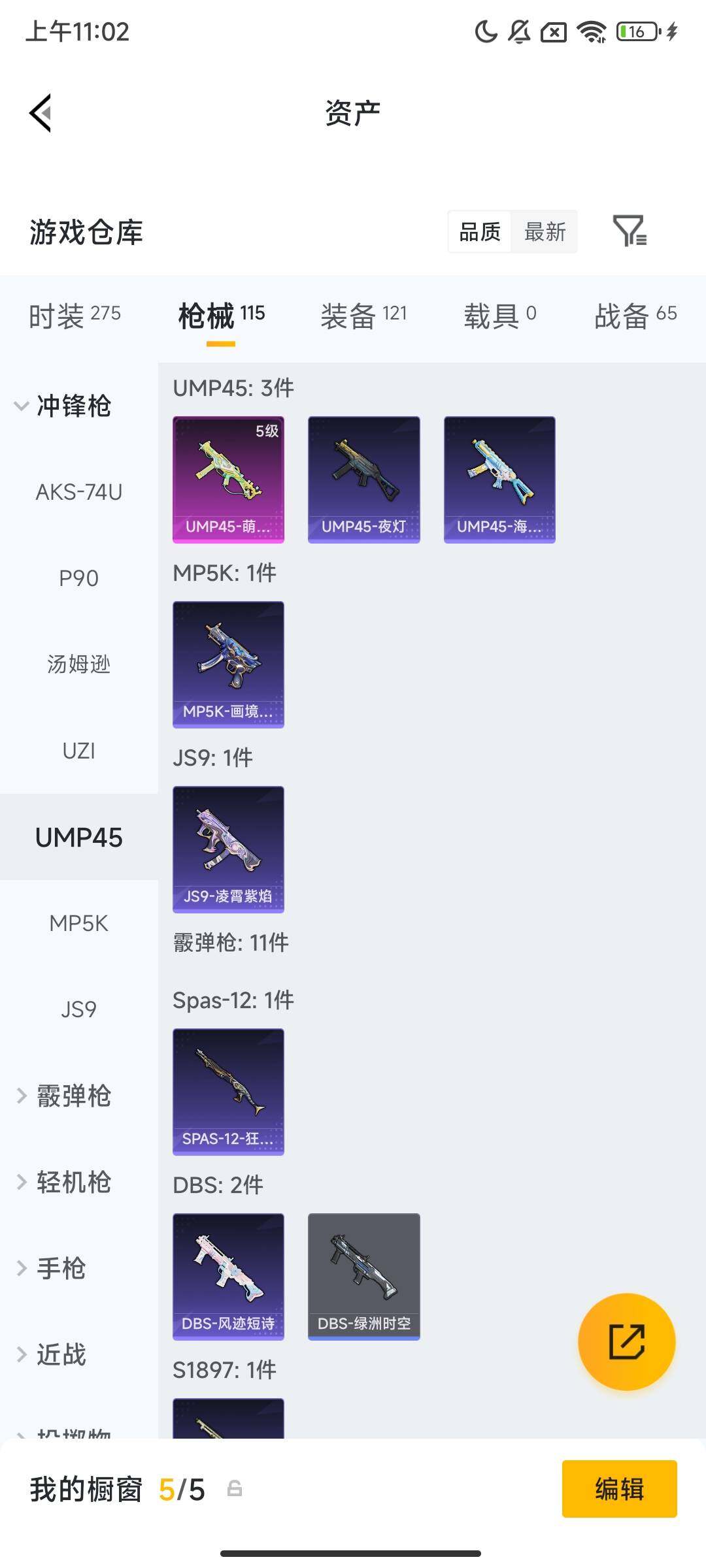Select JS9 in the sidebar
The height and width of the screenshot is (1568, 706).
point(78,1009)
